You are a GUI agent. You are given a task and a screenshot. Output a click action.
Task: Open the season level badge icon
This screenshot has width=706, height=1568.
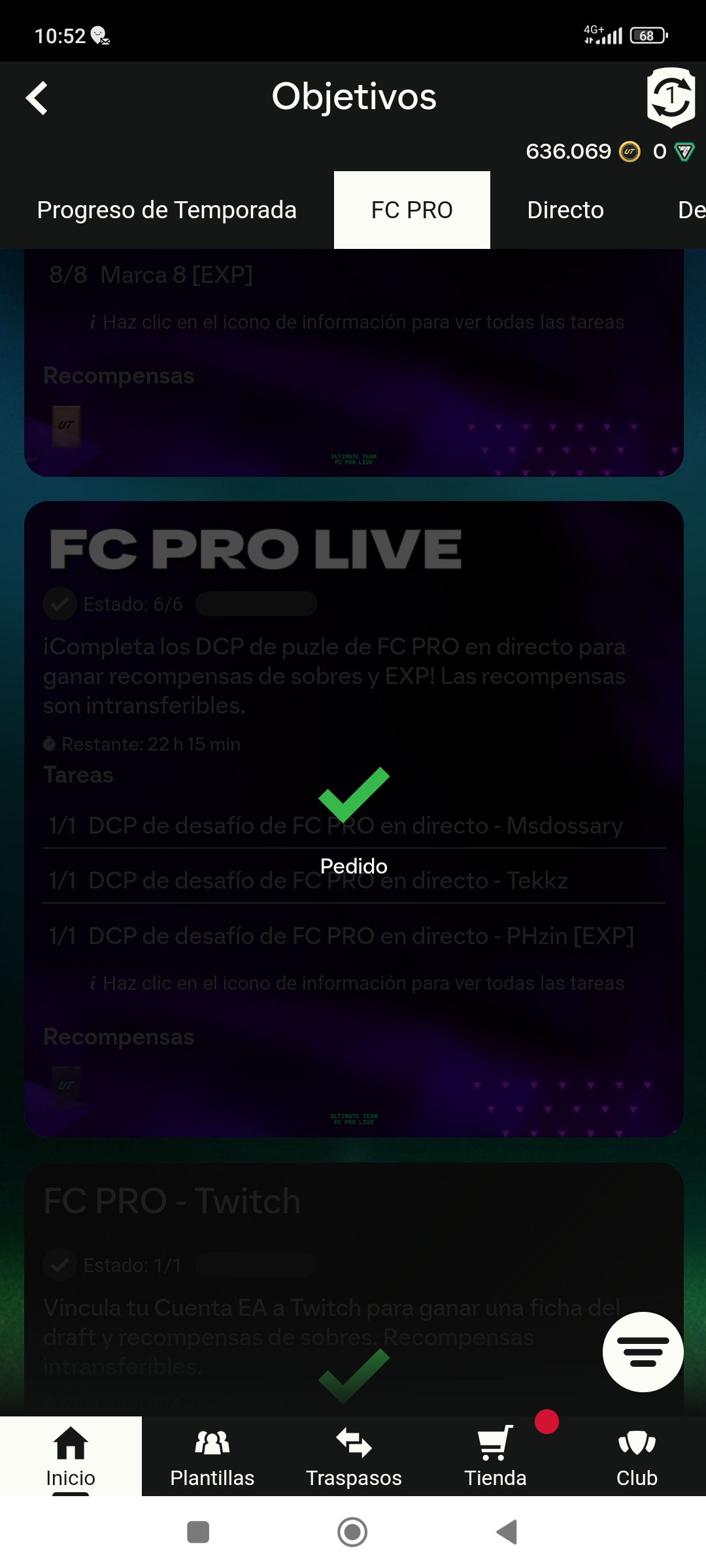click(x=670, y=97)
